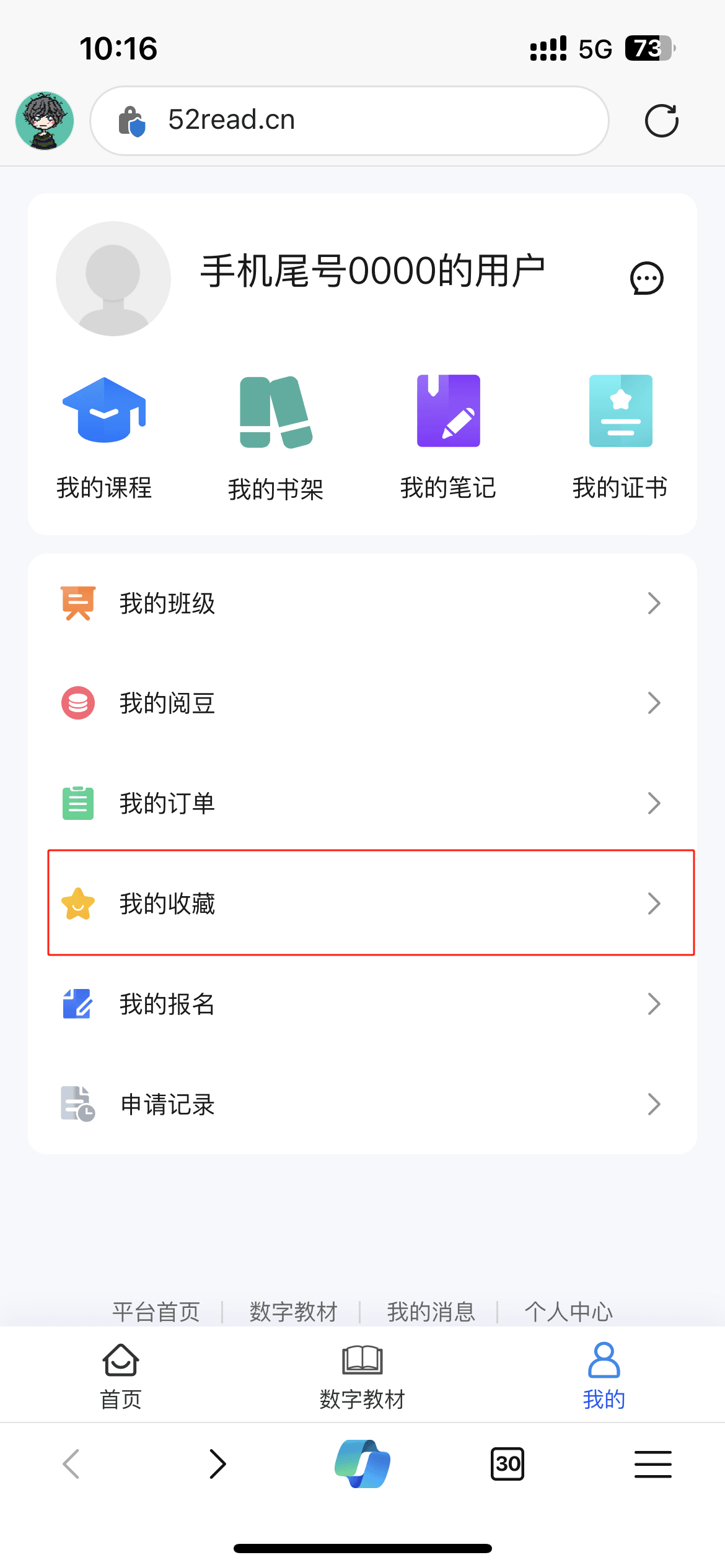Select 我的收藏 favorites
Image resolution: width=725 pixels, height=1568 pixels.
click(371, 903)
